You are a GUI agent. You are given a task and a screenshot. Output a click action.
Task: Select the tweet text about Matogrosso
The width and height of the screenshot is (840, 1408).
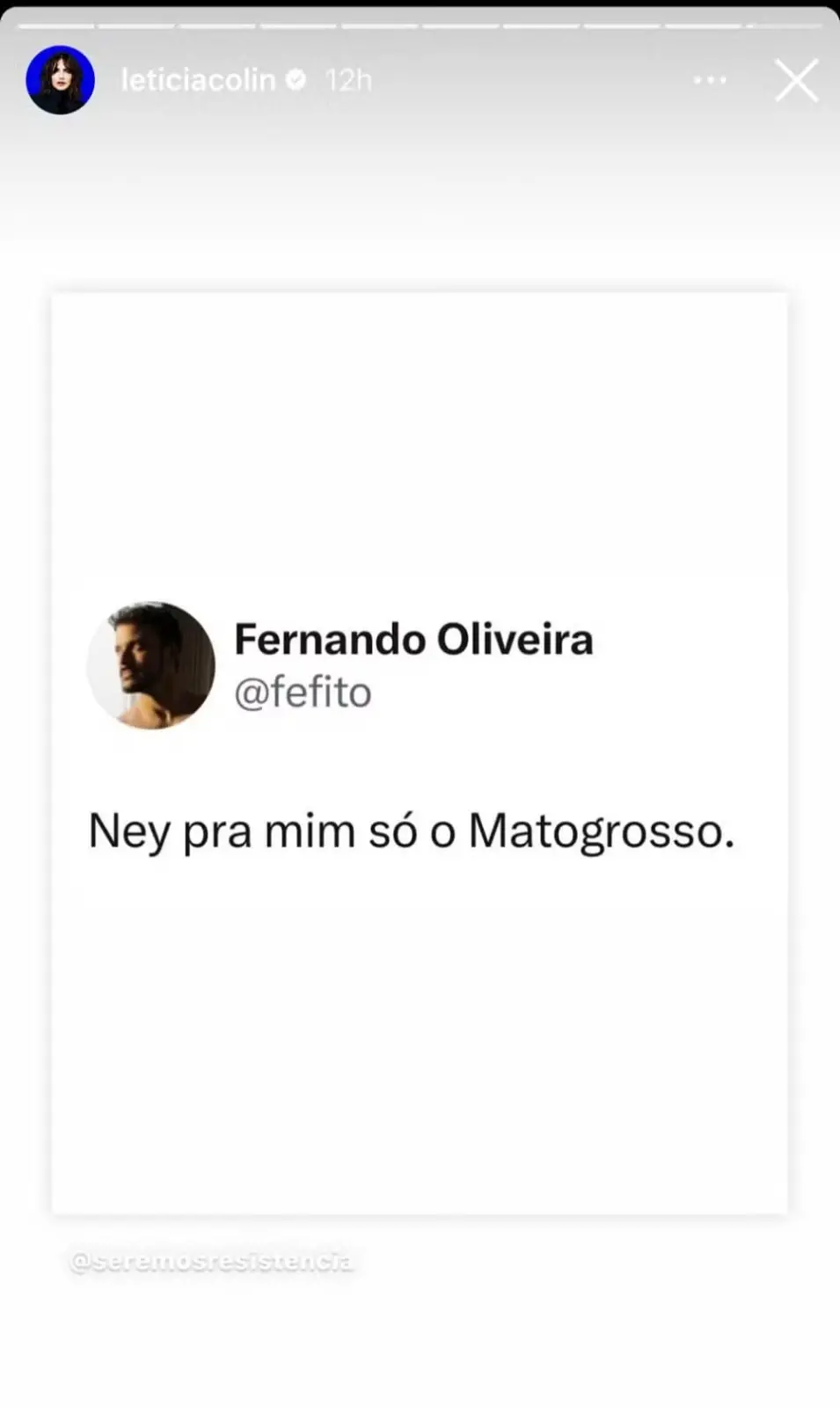point(413,830)
